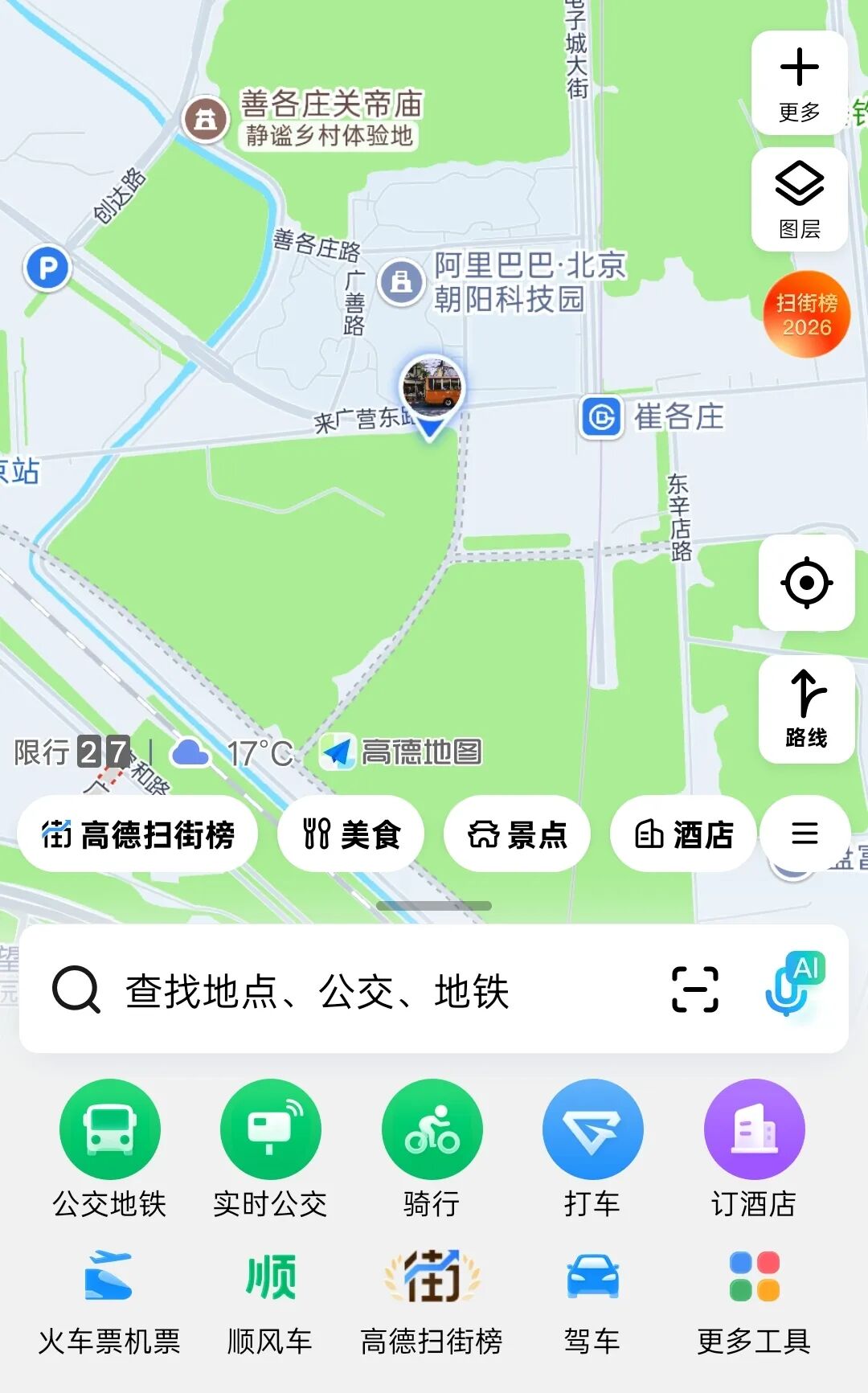Open the 打车 ride-hailing feature
Screen dimensions: 868x1393
593,1129
